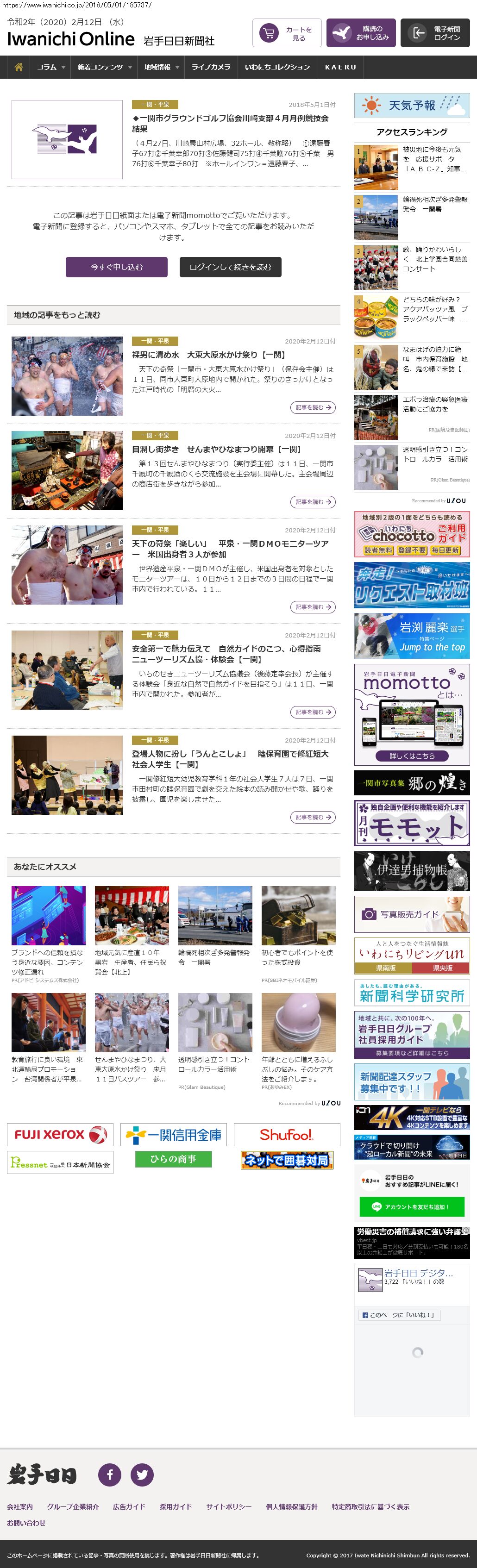477x1568 pixels.
Task: Open the Twitter icon in footer
Action: (142, 1474)
